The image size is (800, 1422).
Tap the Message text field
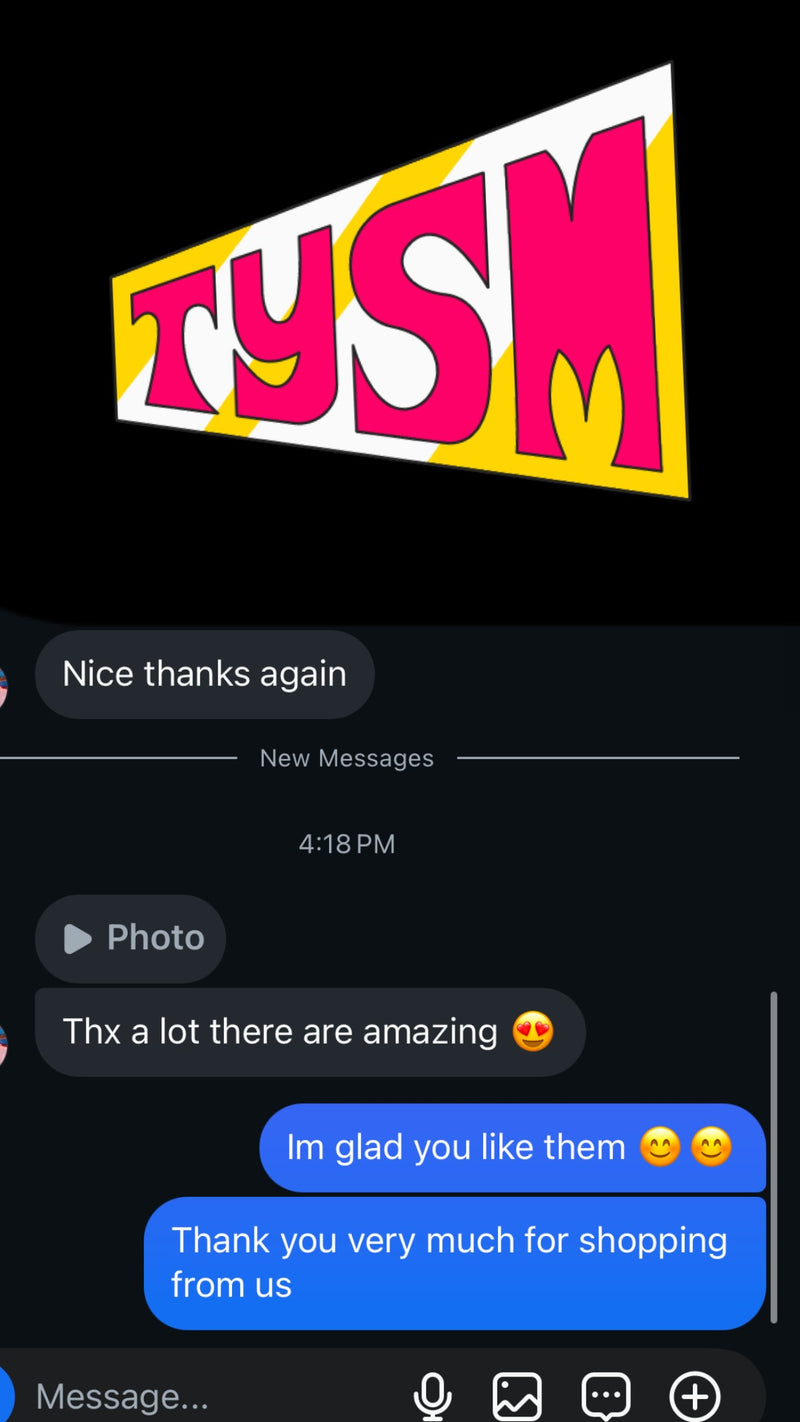click(200, 1396)
